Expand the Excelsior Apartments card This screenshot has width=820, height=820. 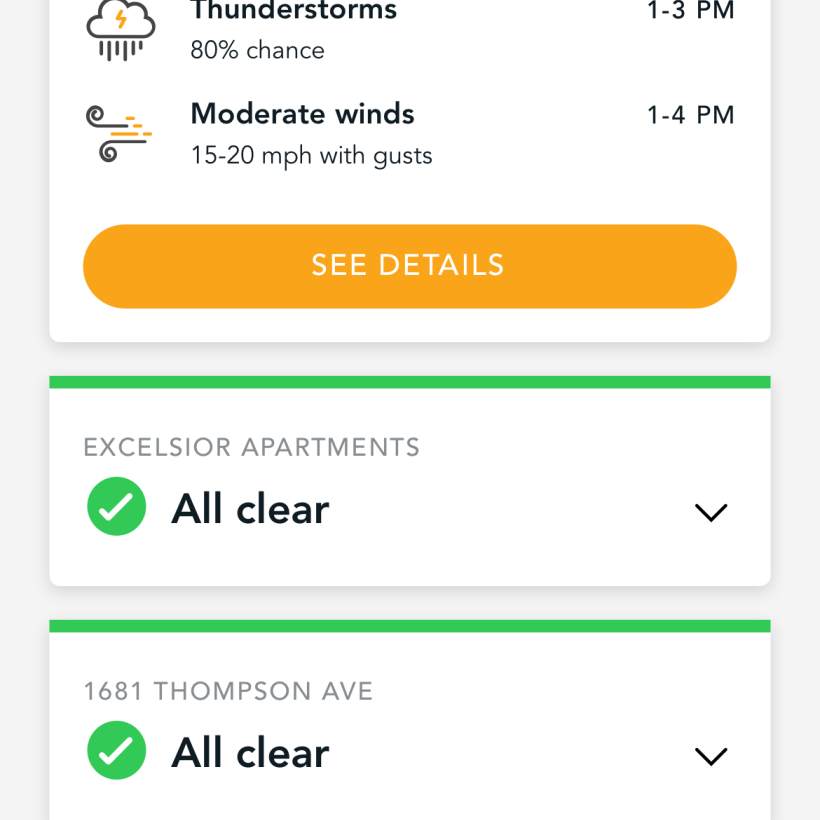[x=710, y=512]
